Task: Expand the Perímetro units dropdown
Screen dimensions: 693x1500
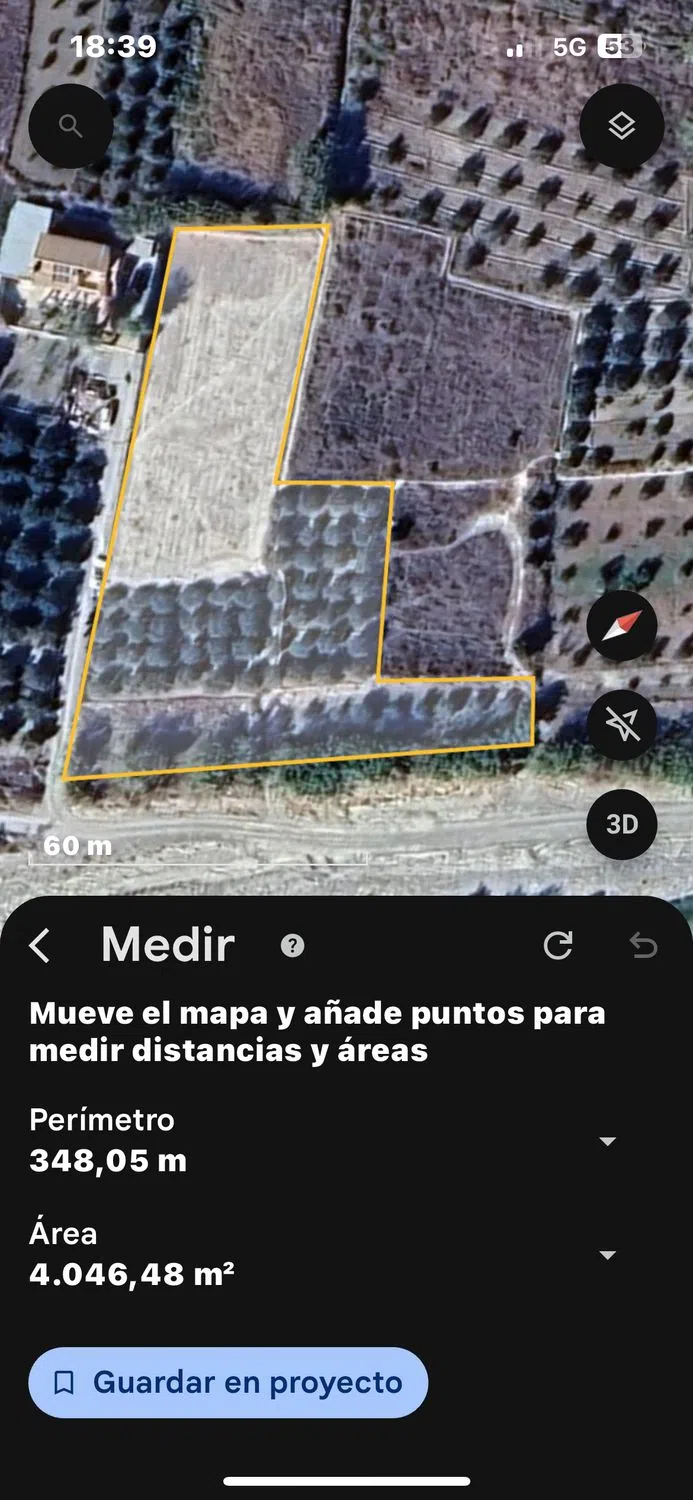Action: (x=607, y=1141)
